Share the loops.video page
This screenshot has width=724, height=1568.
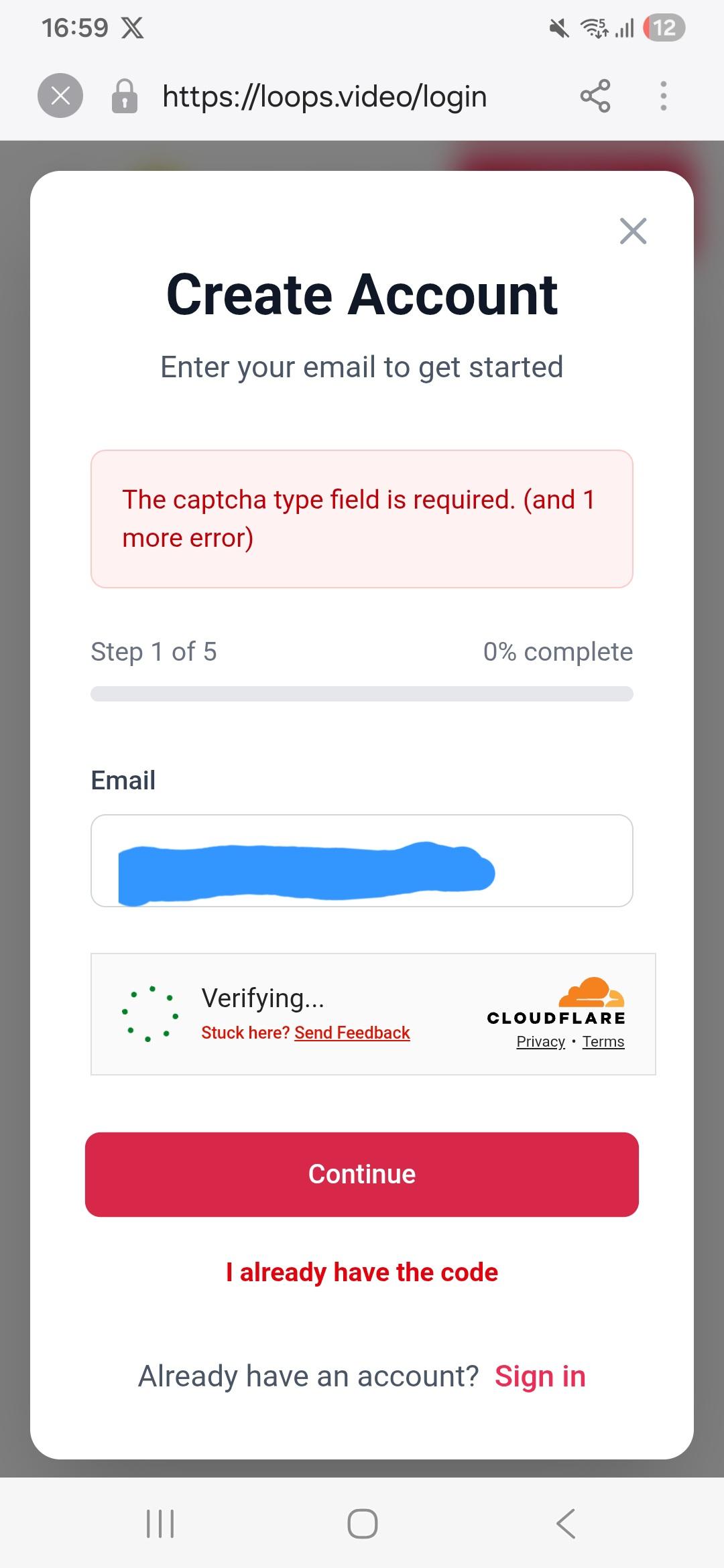[x=595, y=96]
